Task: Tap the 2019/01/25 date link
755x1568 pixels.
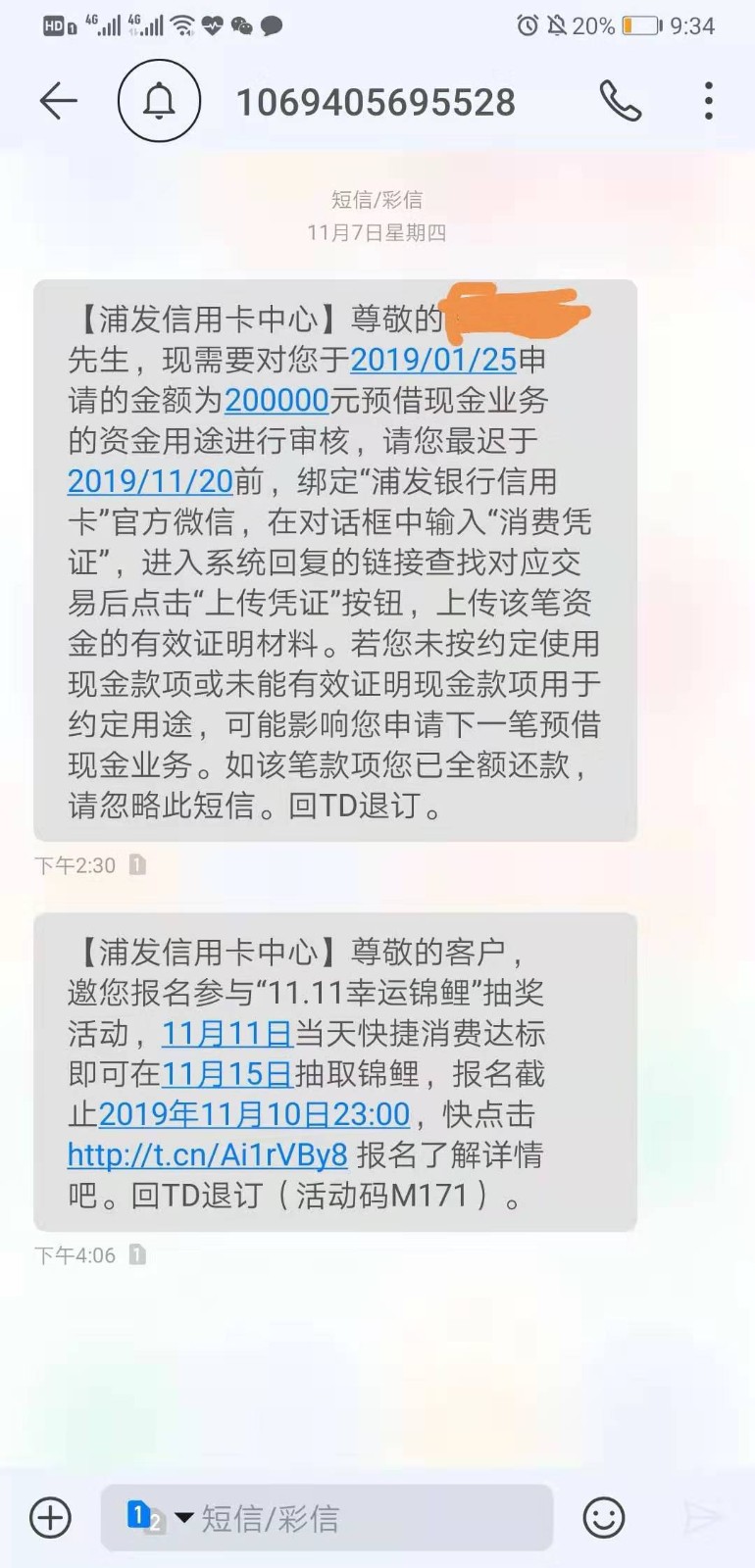Action: [433, 360]
